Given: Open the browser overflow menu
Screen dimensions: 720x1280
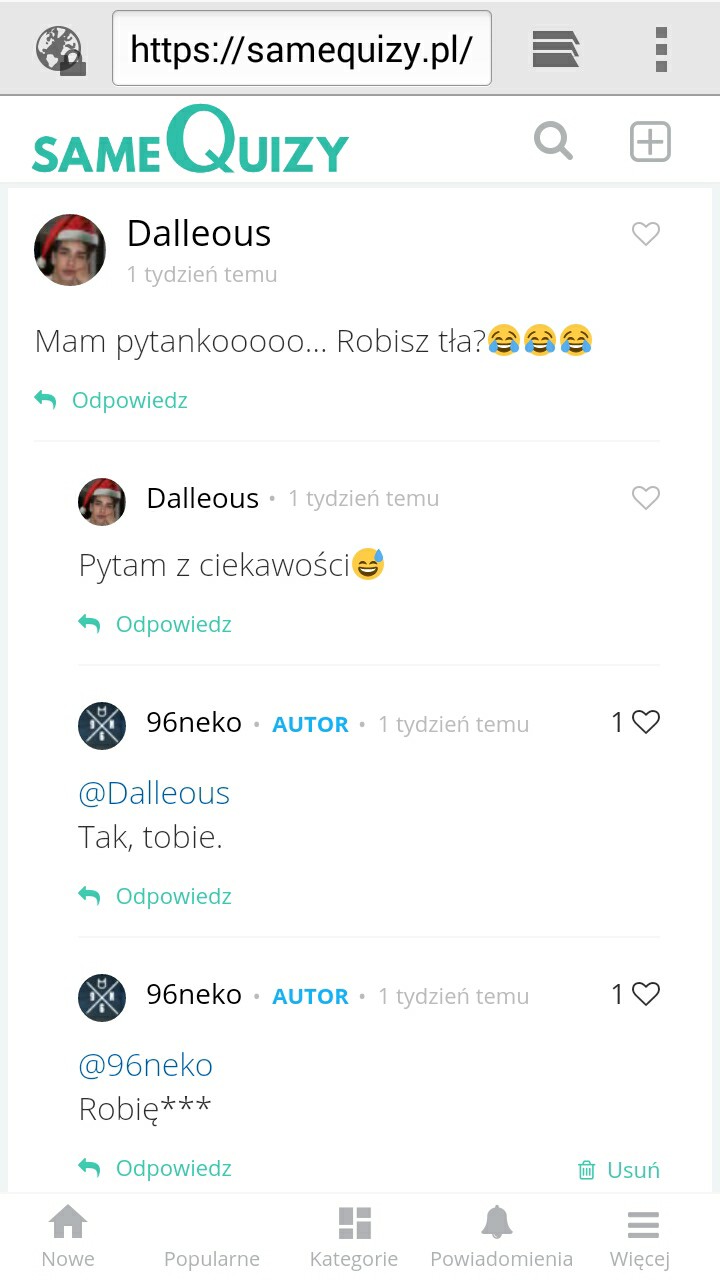Looking at the screenshot, I should (660, 49).
